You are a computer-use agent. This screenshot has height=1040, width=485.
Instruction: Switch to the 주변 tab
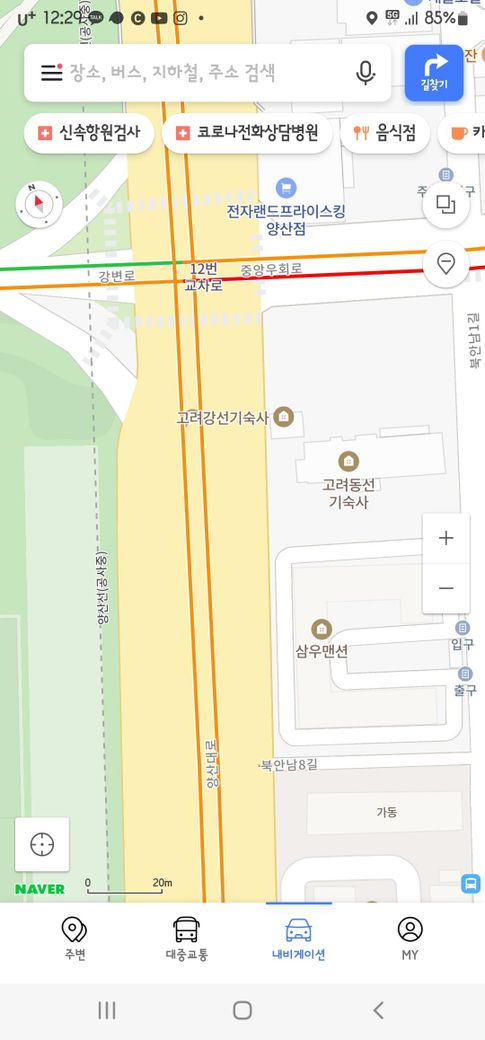(x=74, y=939)
